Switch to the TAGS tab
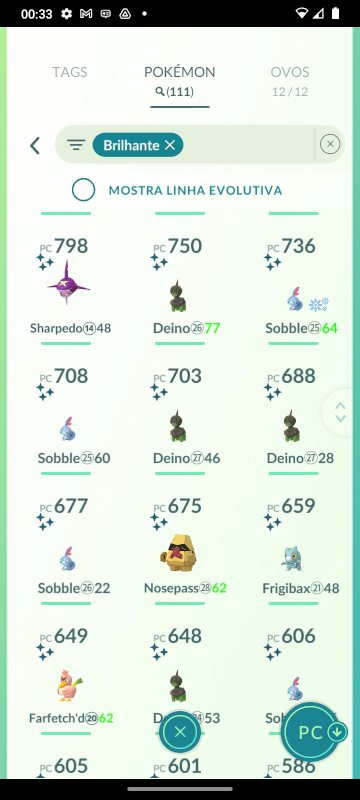Screen dimensions: 360x800 [69, 72]
